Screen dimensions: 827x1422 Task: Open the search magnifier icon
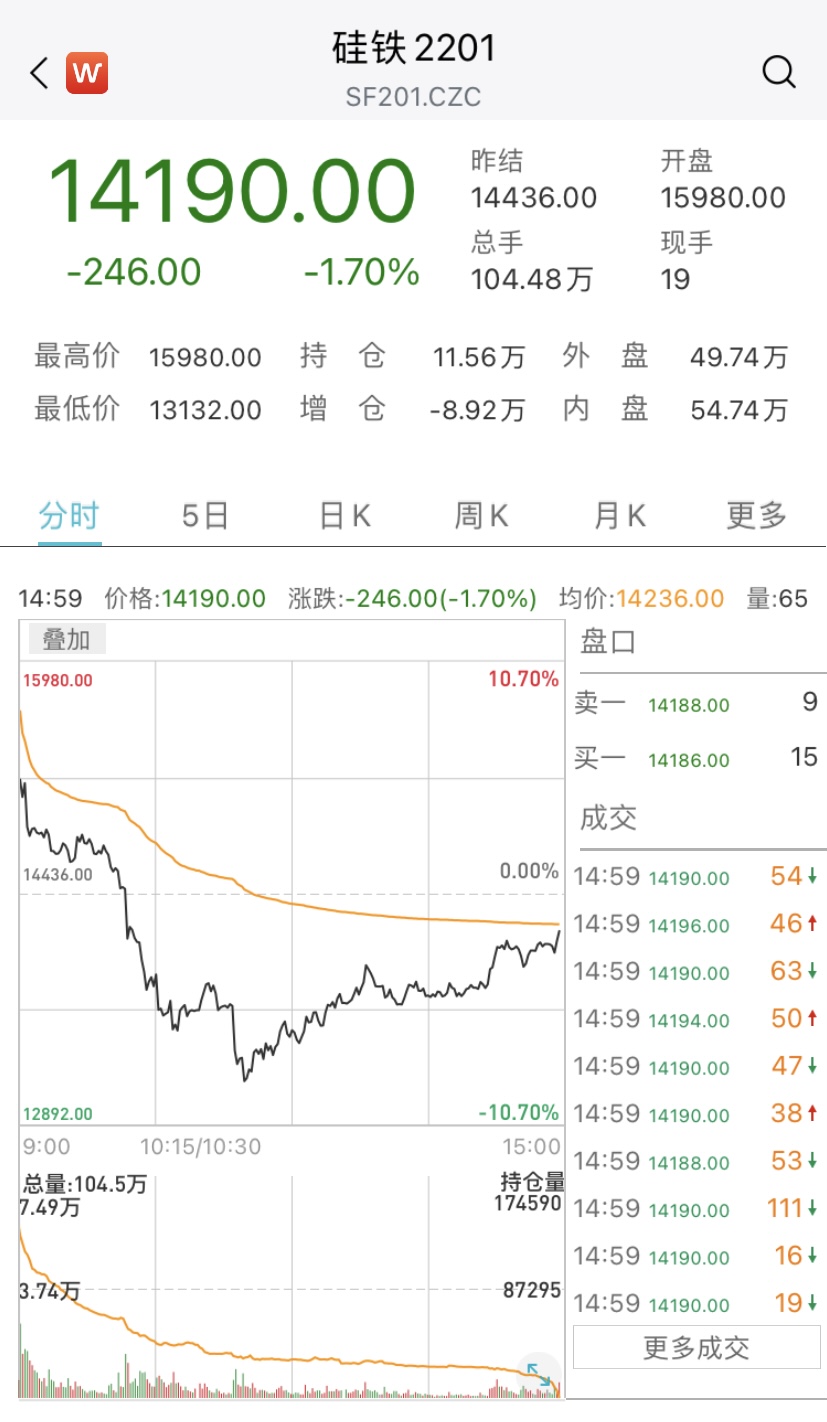tap(778, 72)
